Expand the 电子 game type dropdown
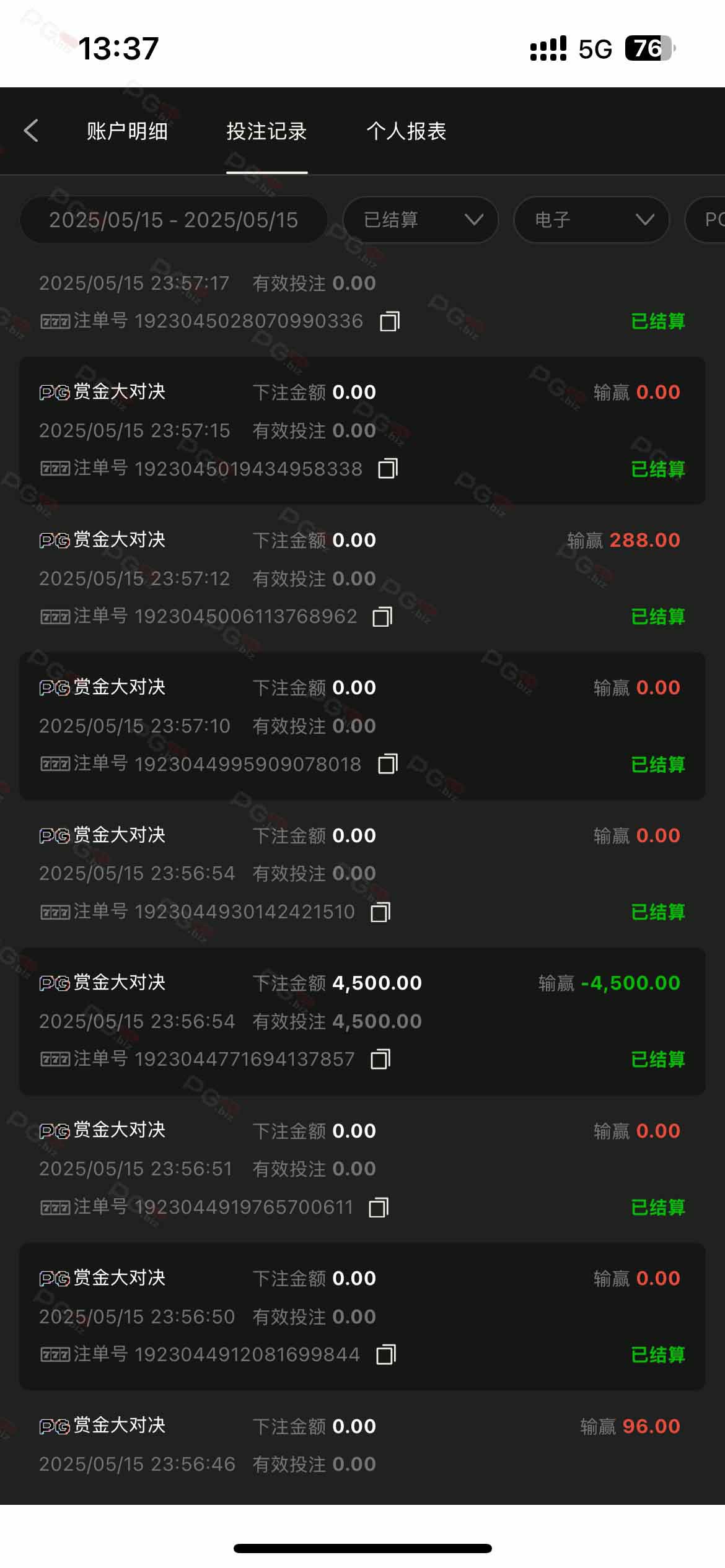This screenshot has height=1568, width=725. [592, 220]
